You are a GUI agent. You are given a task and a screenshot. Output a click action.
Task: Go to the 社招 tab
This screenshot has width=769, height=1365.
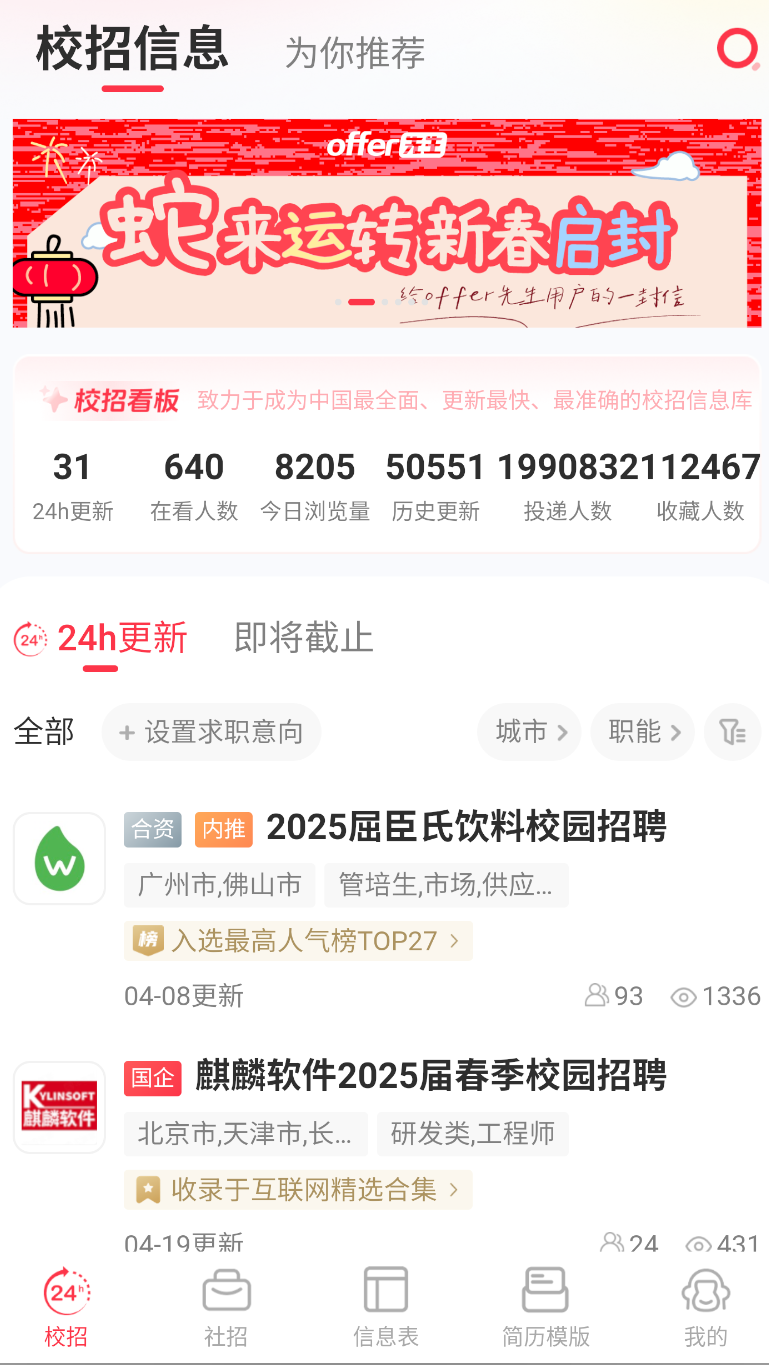(x=226, y=1307)
